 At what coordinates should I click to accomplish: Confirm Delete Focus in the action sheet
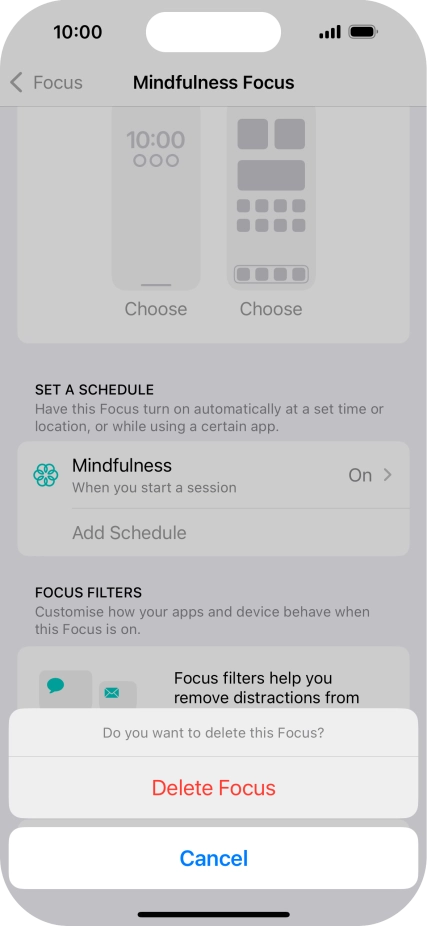pyautogui.click(x=213, y=787)
